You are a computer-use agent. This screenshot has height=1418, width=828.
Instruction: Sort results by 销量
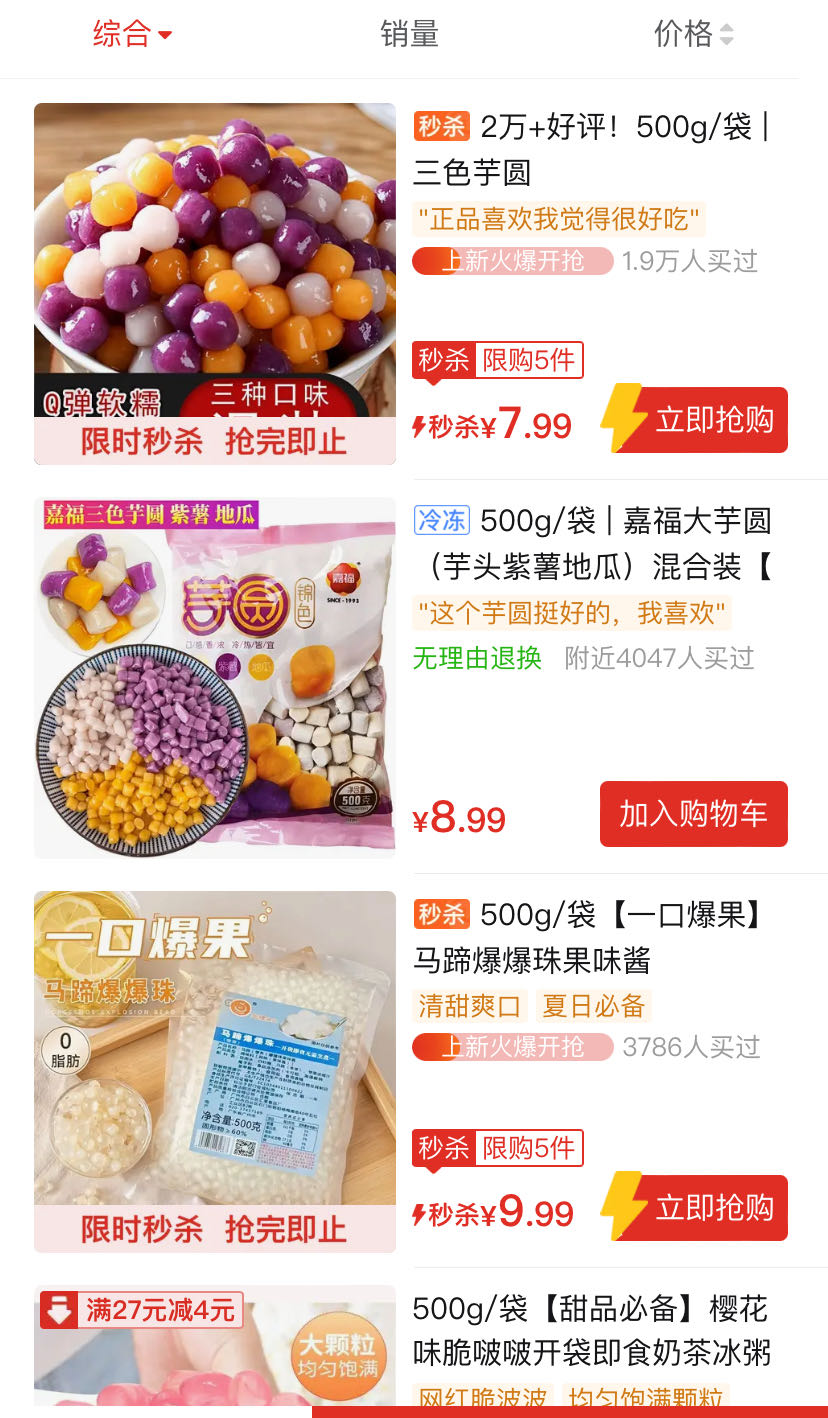click(x=409, y=34)
